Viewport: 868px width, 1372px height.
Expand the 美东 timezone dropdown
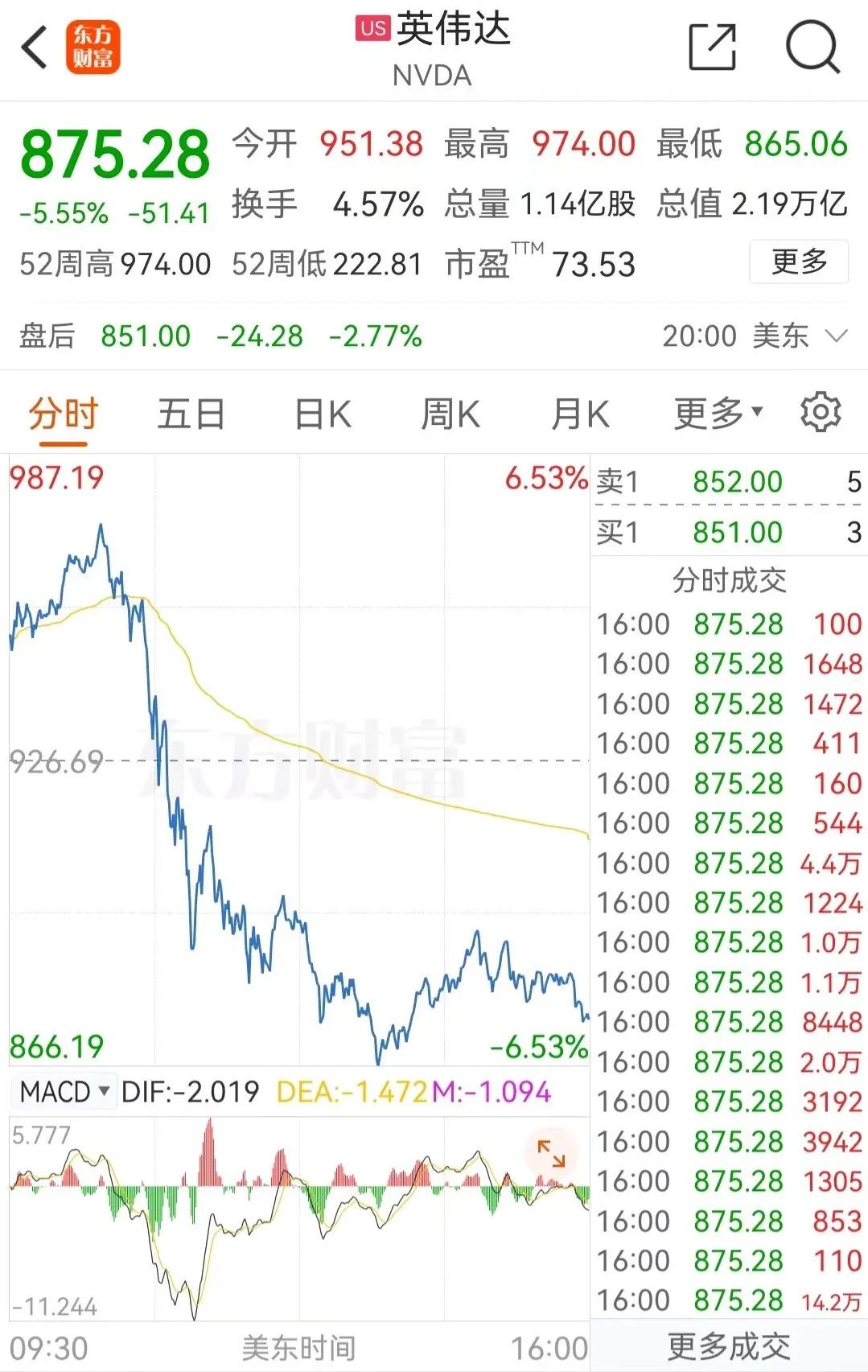pos(837,337)
